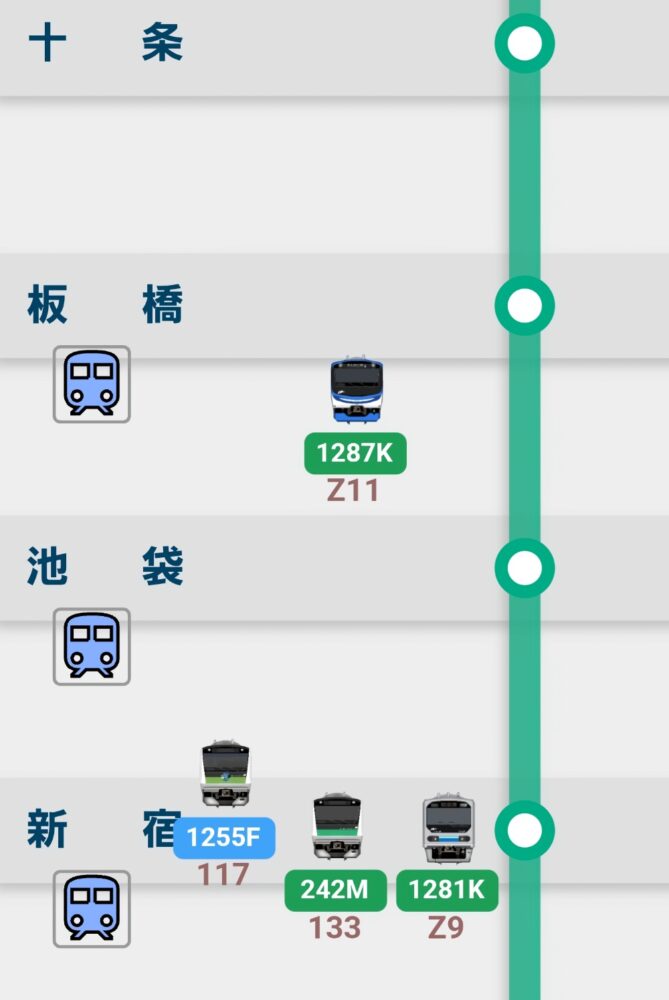Open train 242M details
The image size is (669, 1000).
[x=335, y=890]
